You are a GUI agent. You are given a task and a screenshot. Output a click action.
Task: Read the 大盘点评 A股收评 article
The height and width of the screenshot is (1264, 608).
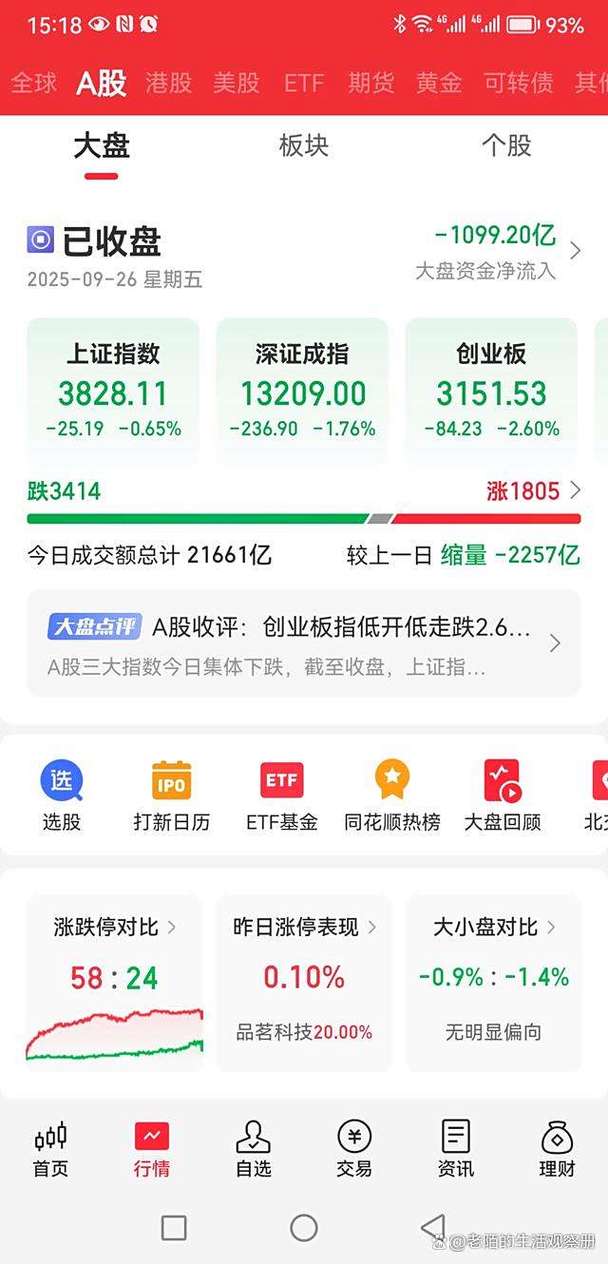(303, 643)
